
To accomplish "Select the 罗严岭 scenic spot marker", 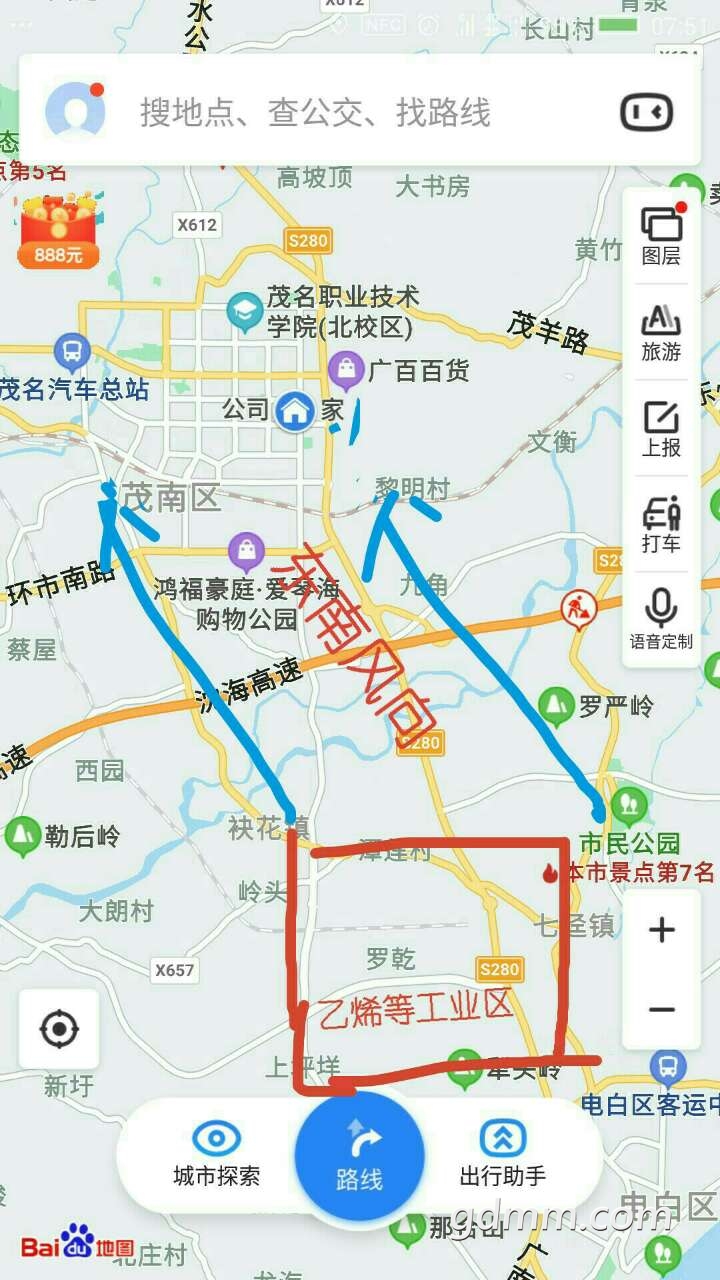I will coord(557,706).
